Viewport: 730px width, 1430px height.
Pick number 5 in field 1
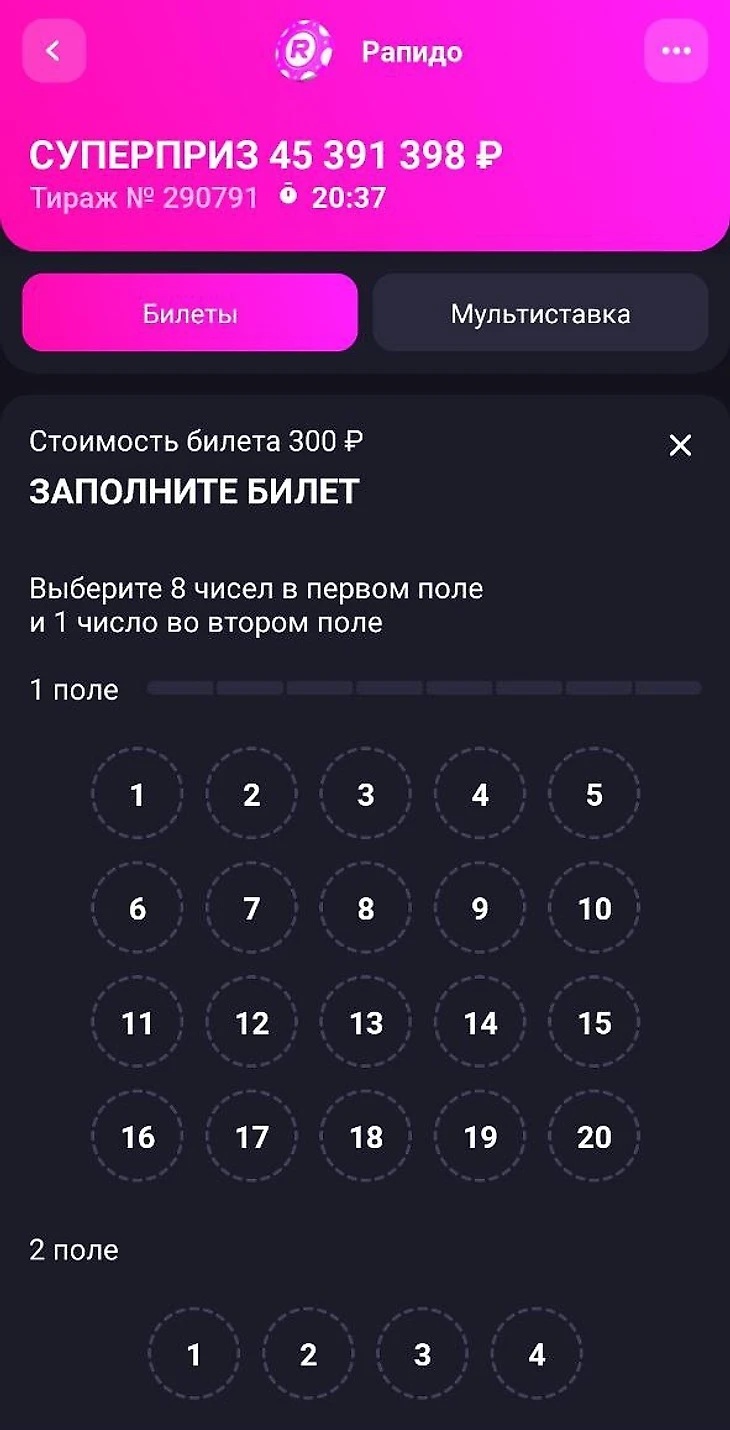click(x=594, y=794)
